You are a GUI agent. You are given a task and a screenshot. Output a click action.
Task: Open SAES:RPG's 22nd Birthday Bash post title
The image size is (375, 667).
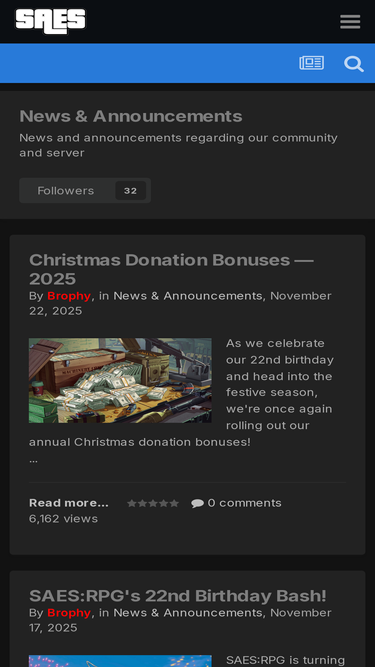tap(178, 596)
